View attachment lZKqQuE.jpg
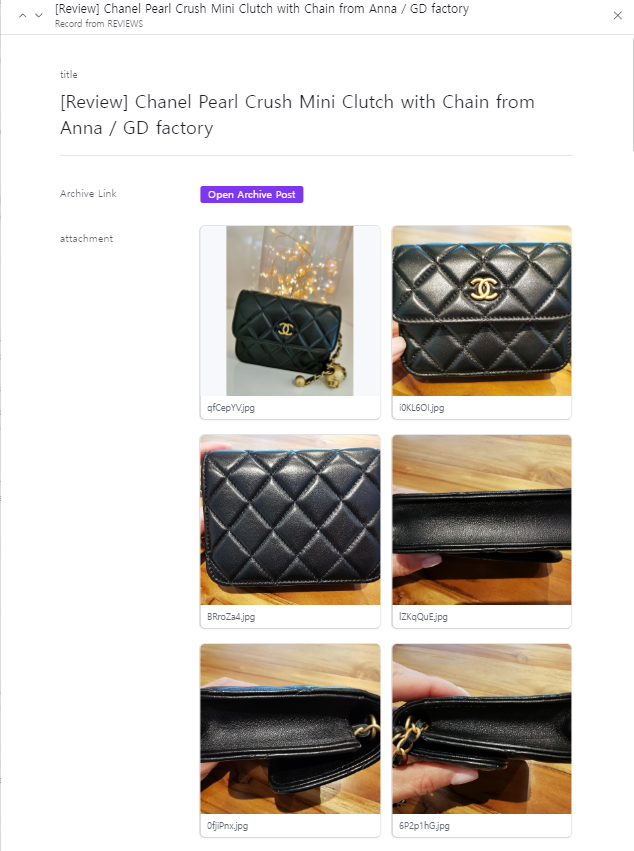This screenshot has width=634, height=851. pyautogui.click(x=481, y=520)
